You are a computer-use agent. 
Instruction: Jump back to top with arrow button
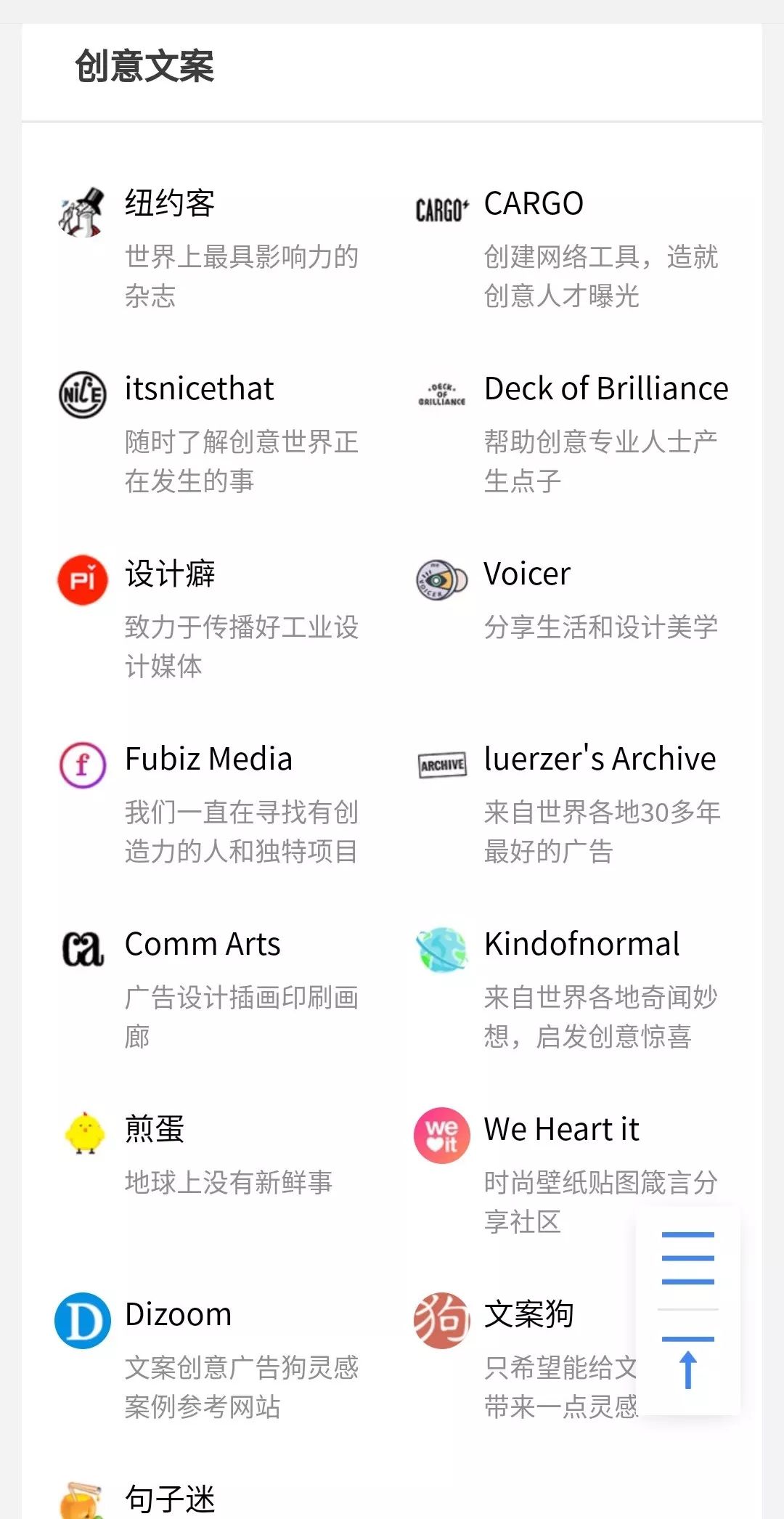[x=687, y=1364]
